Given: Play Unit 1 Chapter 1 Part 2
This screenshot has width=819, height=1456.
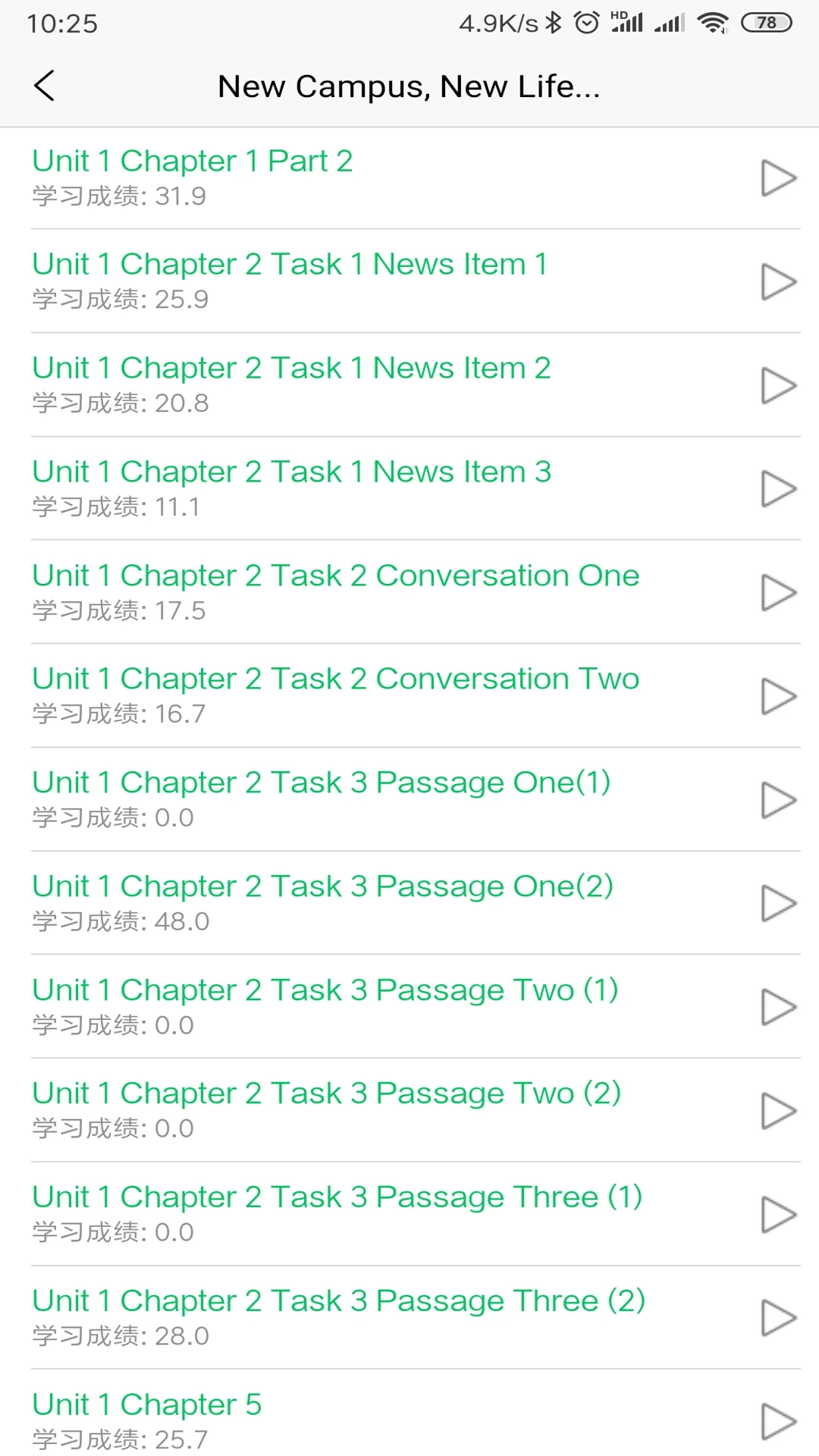Looking at the screenshot, I should pos(778,178).
